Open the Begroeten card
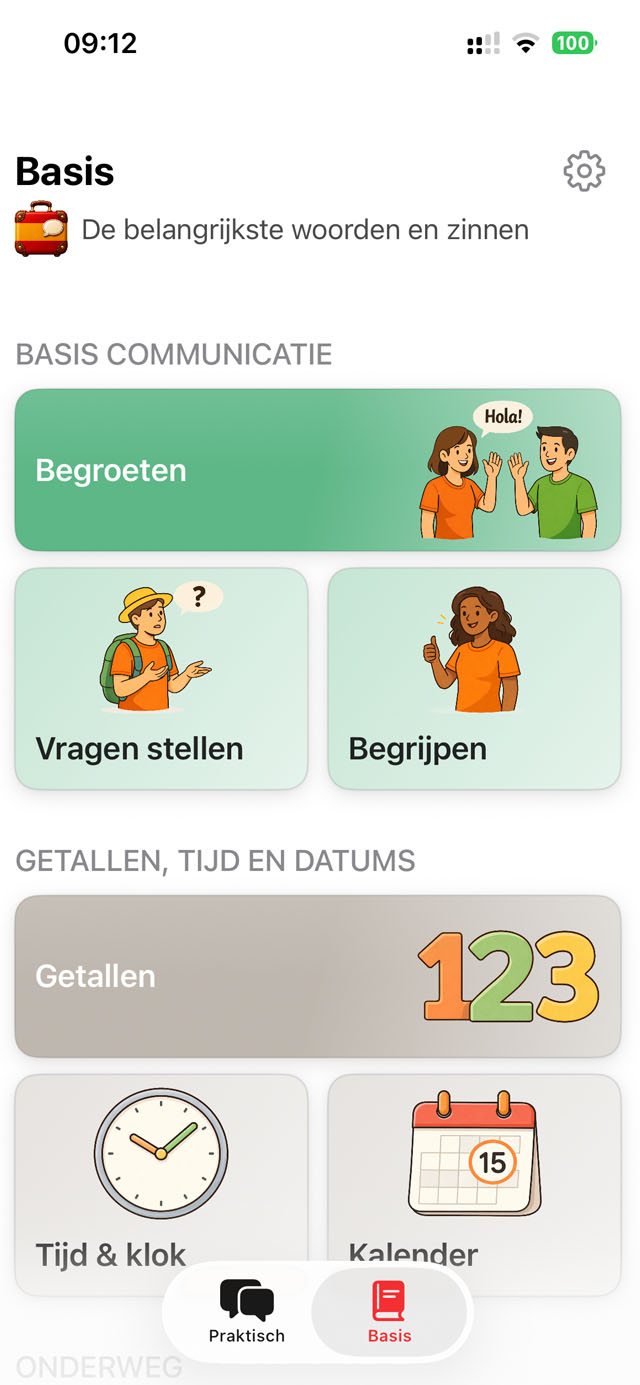The height and width of the screenshot is (1385, 640). coord(318,470)
